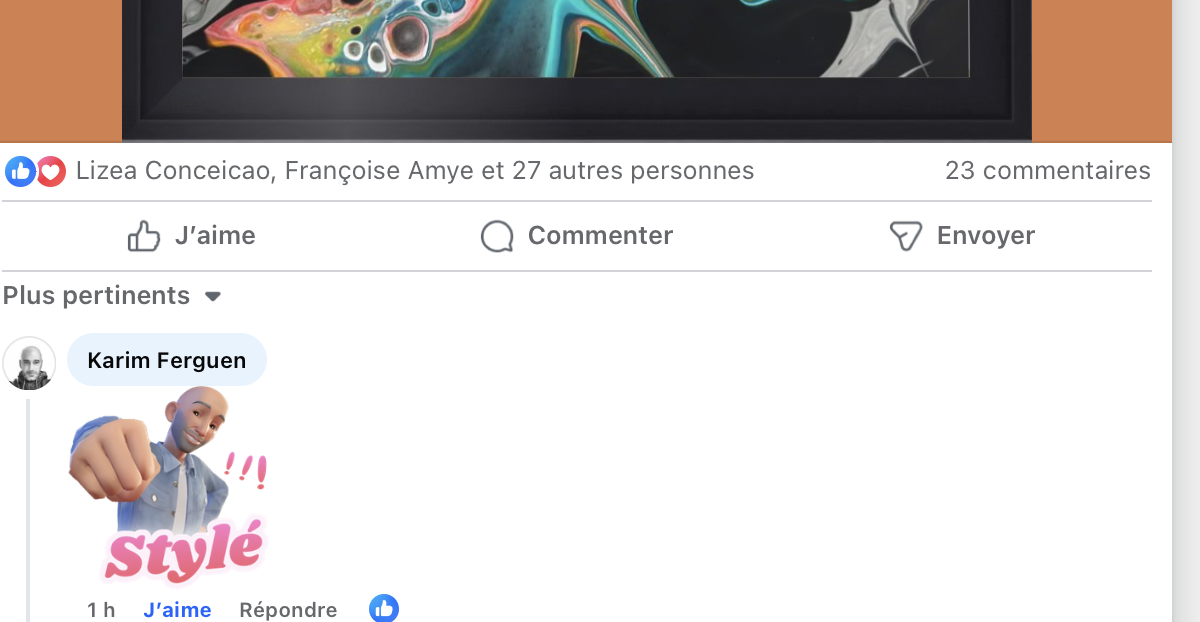The image size is (1200, 622).
Task: Send the post via Envoyer
Action: pyautogui.click(x=962, y=236)
